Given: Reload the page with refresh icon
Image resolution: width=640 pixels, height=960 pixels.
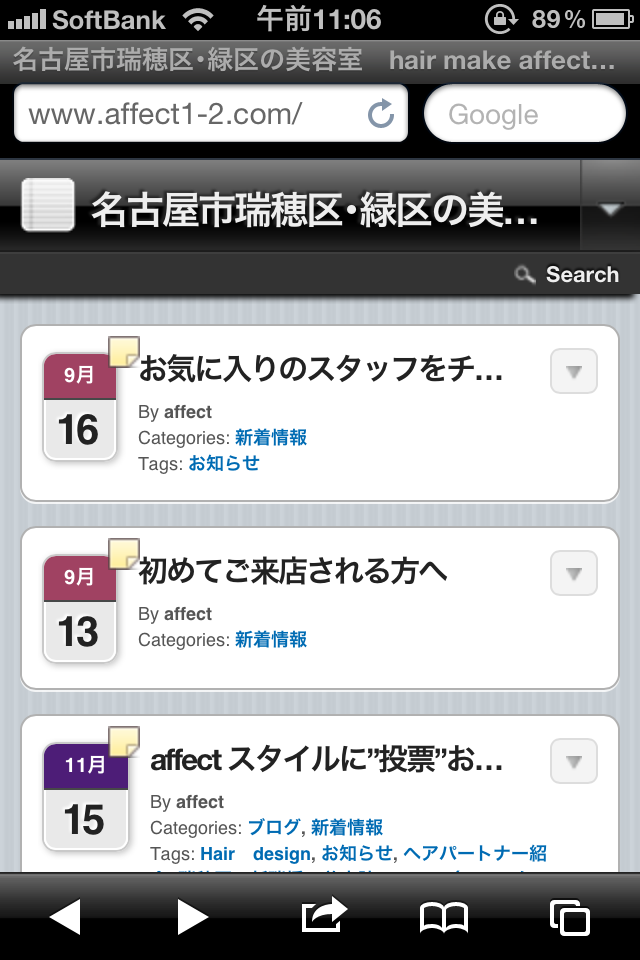Looking at the screenshot, I should tap(381, 114).
